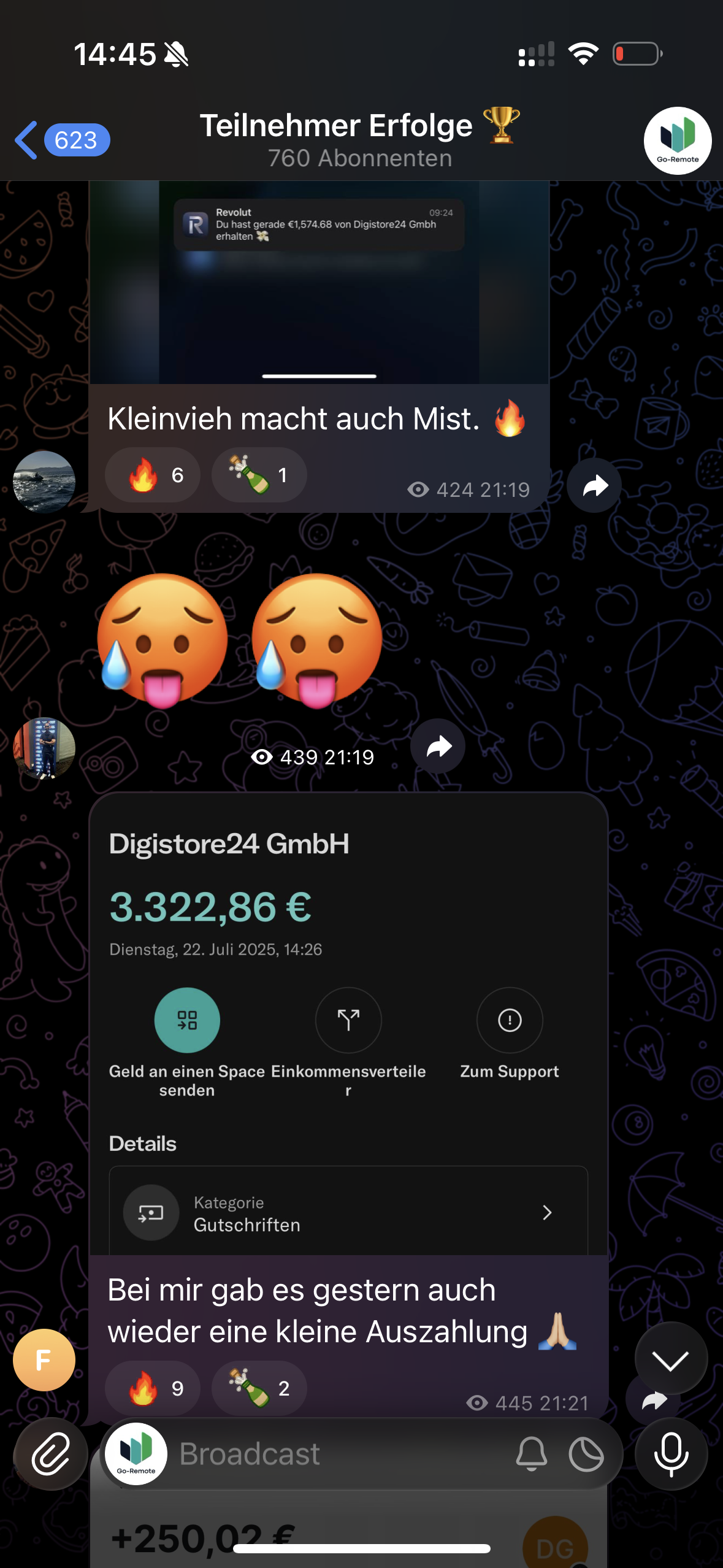React with fire on the kleine Auszahlung message

pyautogui.click(x=153, y=1389)
